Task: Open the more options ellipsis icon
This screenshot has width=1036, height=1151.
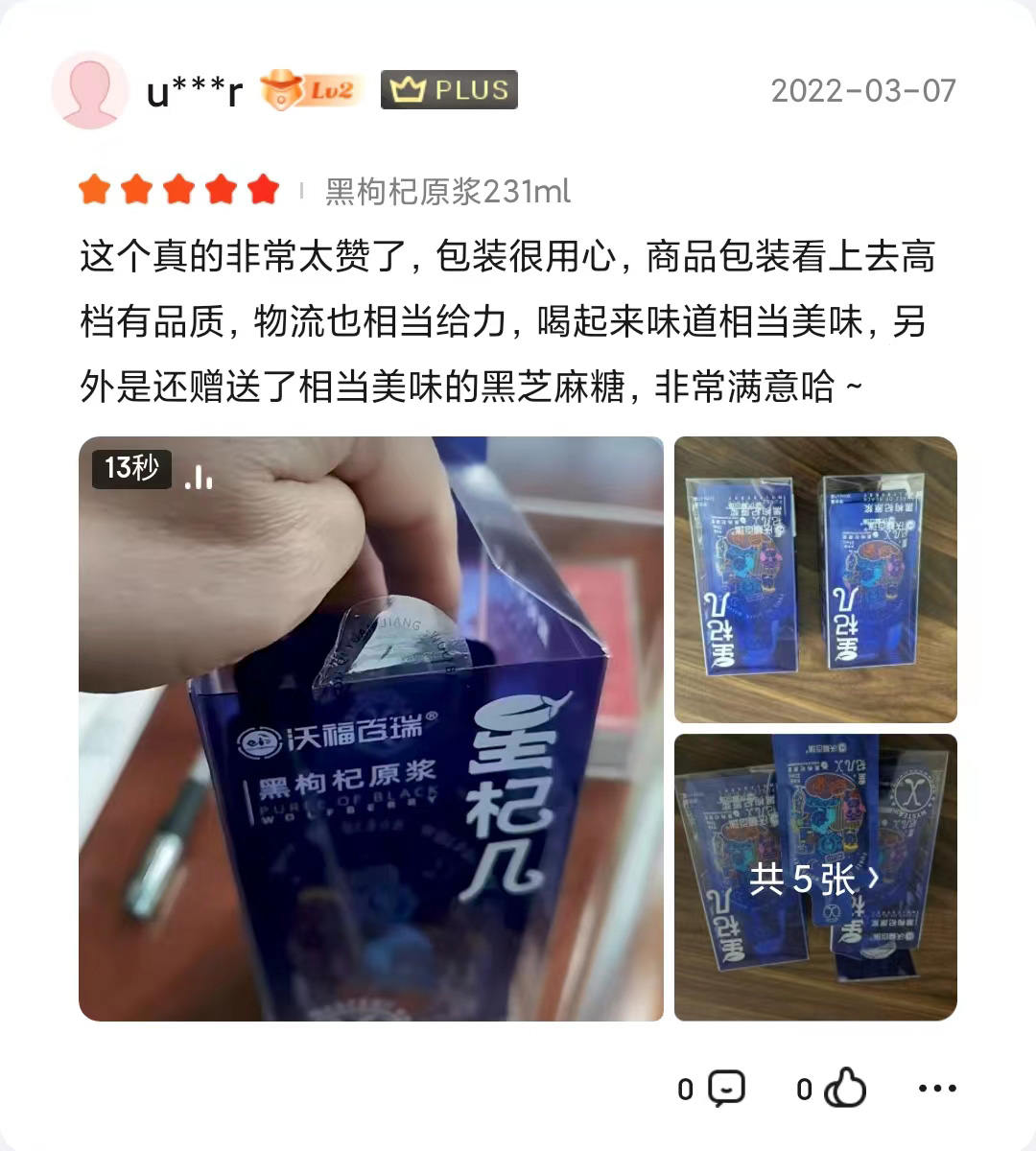Action: (x=935, y=1087)
